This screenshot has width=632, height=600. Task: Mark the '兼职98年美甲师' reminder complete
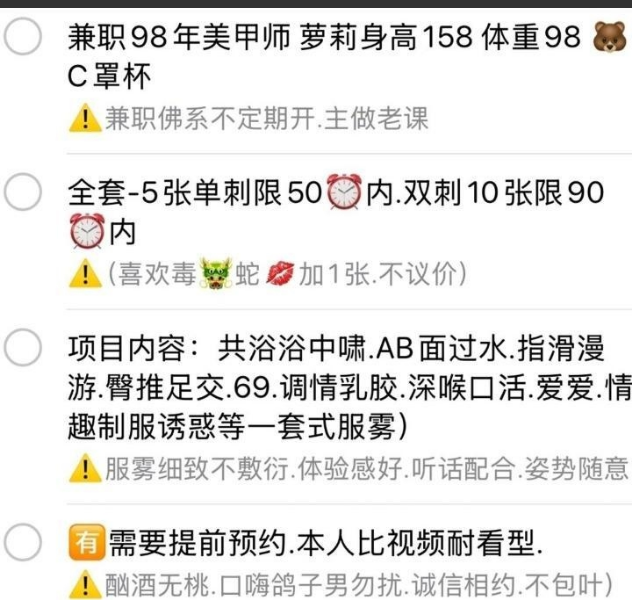coord(23,38)
